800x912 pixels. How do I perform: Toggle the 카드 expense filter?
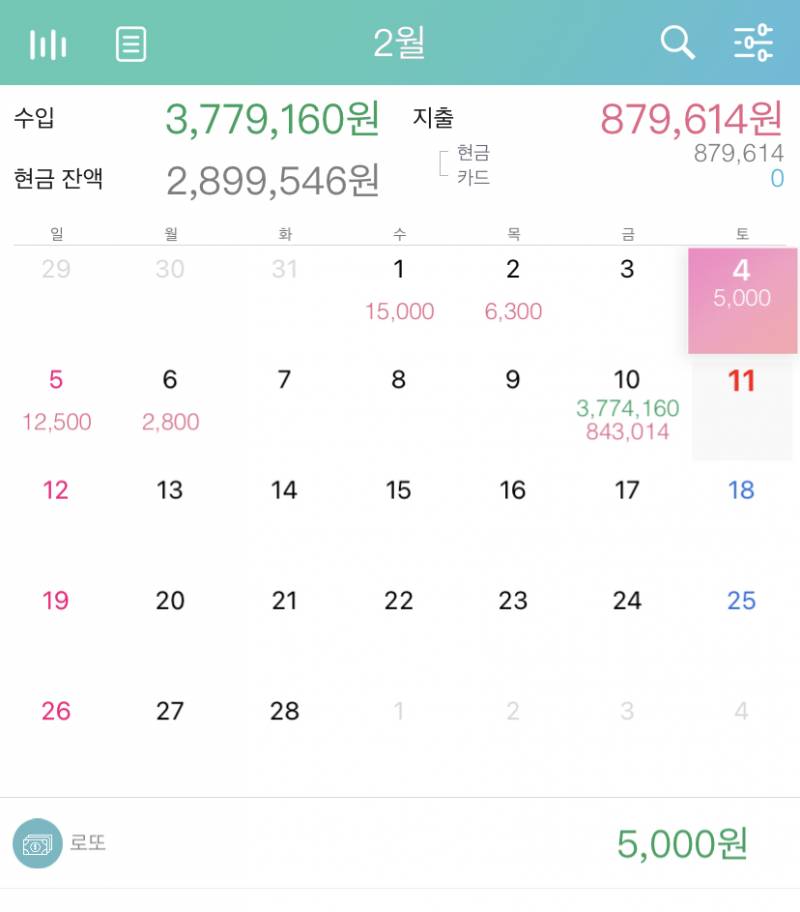(x=468, y=178)
